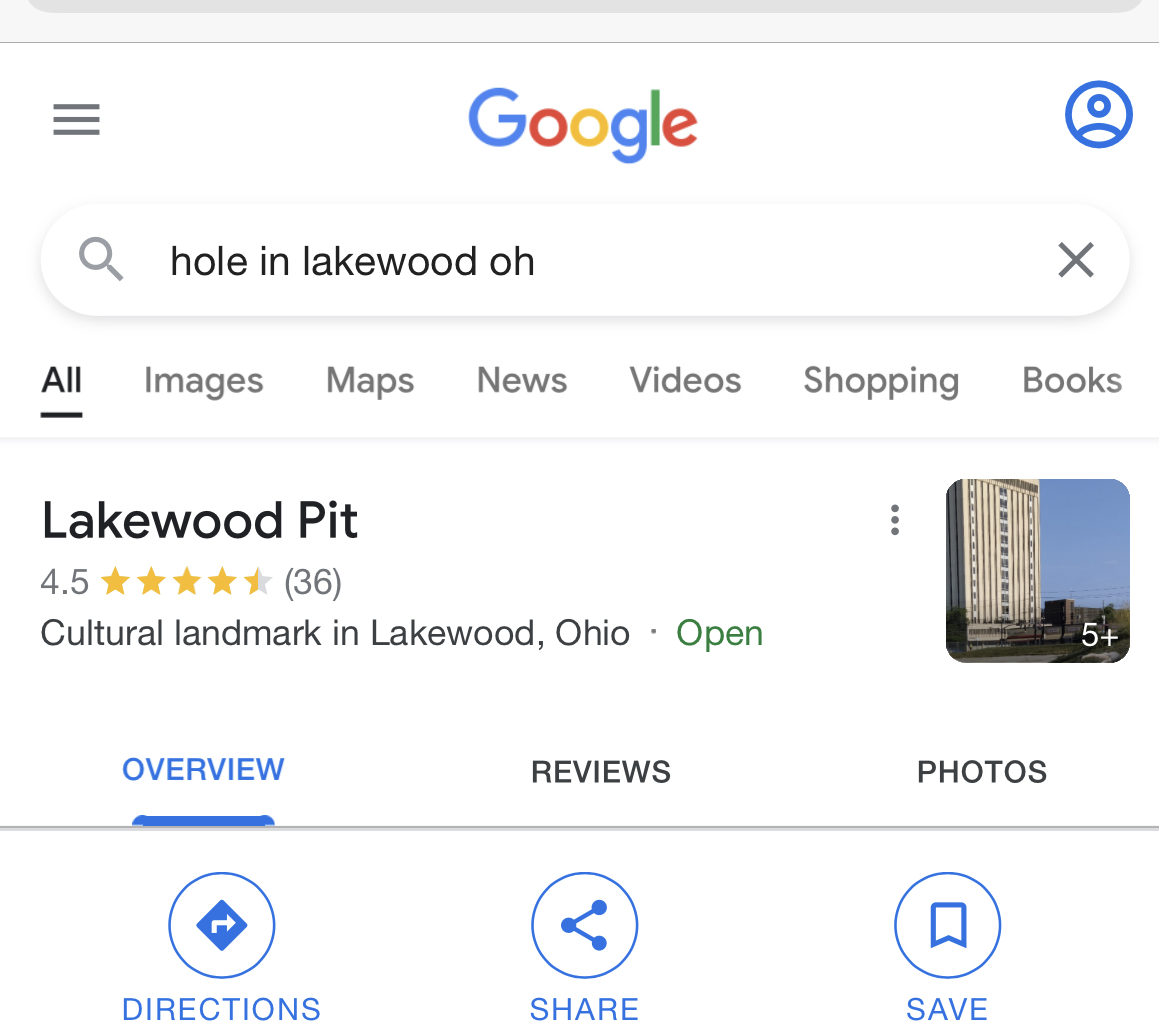Get directions to Lakewood Pit
This screenshot has width=1159, height=1029.
pos(221,926)
